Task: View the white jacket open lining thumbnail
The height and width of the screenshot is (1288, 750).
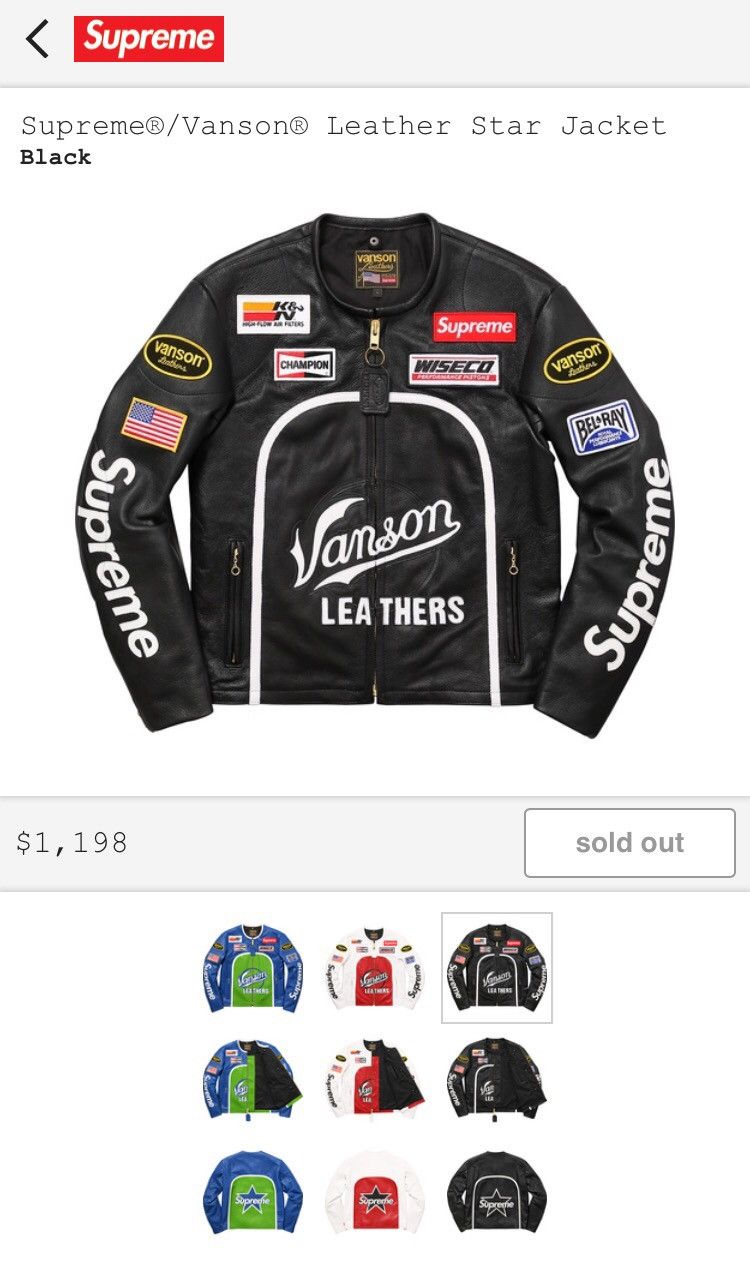Action: click(x=374, y=1078)
